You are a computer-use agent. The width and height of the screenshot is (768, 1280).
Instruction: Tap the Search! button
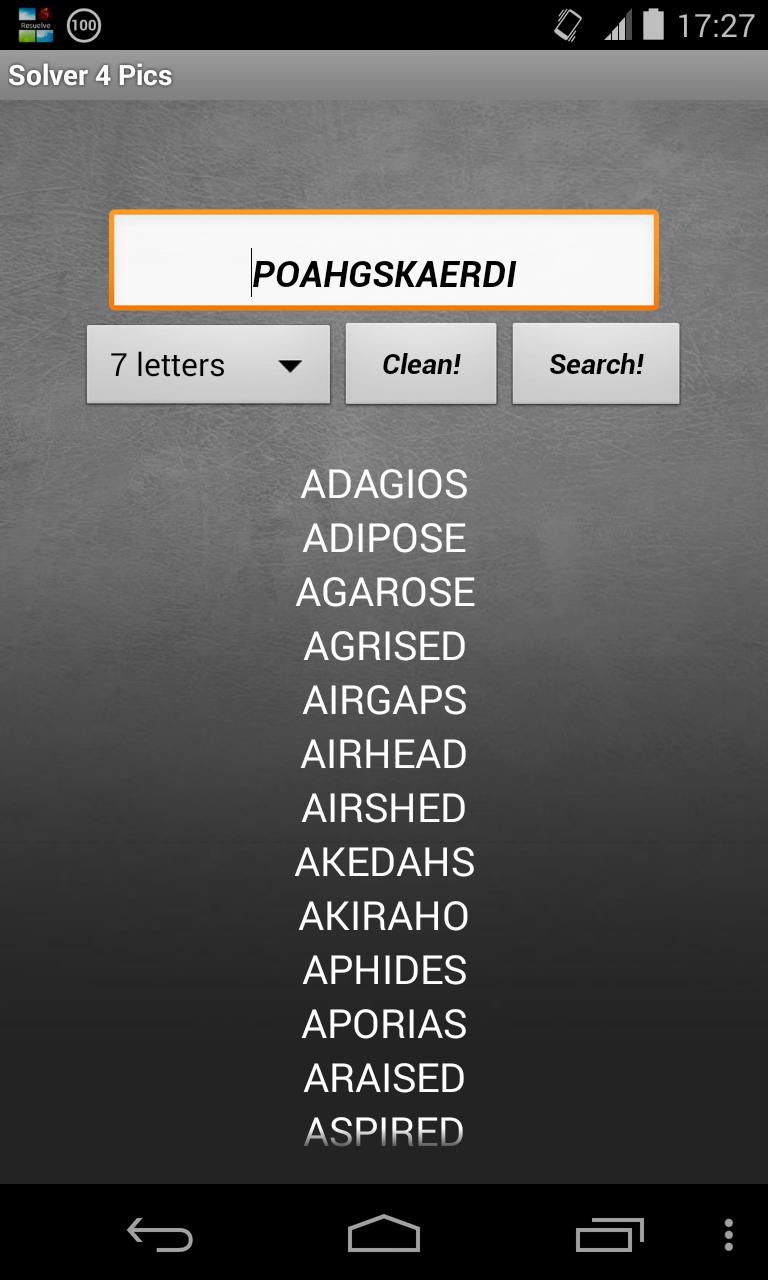coord(596,364)
